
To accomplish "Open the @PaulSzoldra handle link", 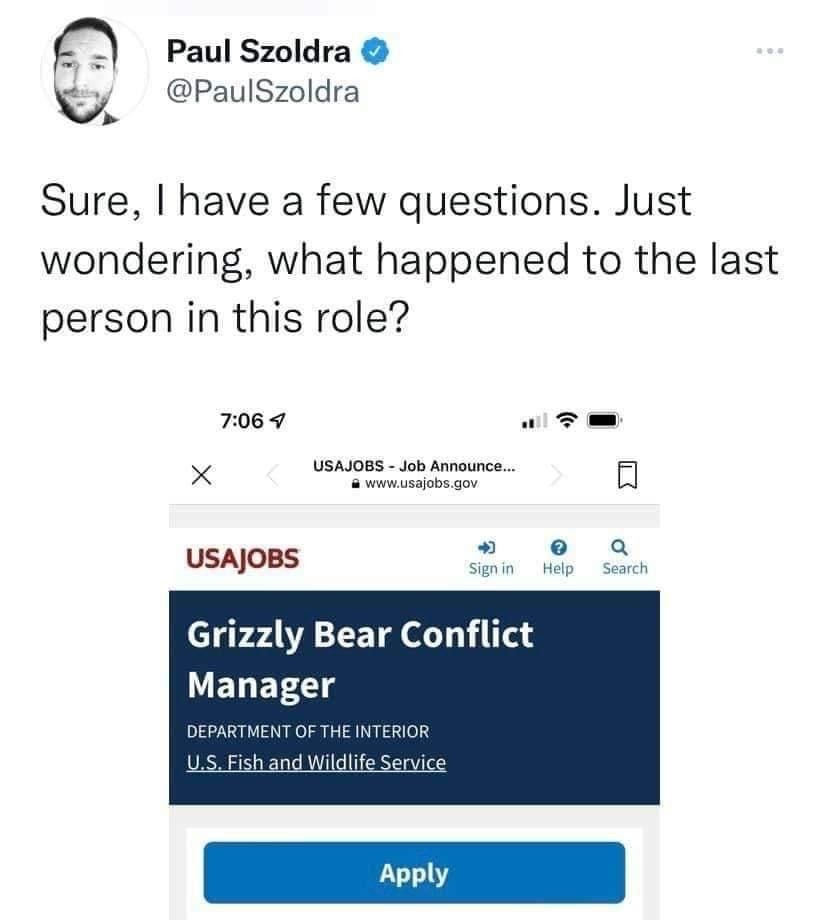I will click(262, 93).
